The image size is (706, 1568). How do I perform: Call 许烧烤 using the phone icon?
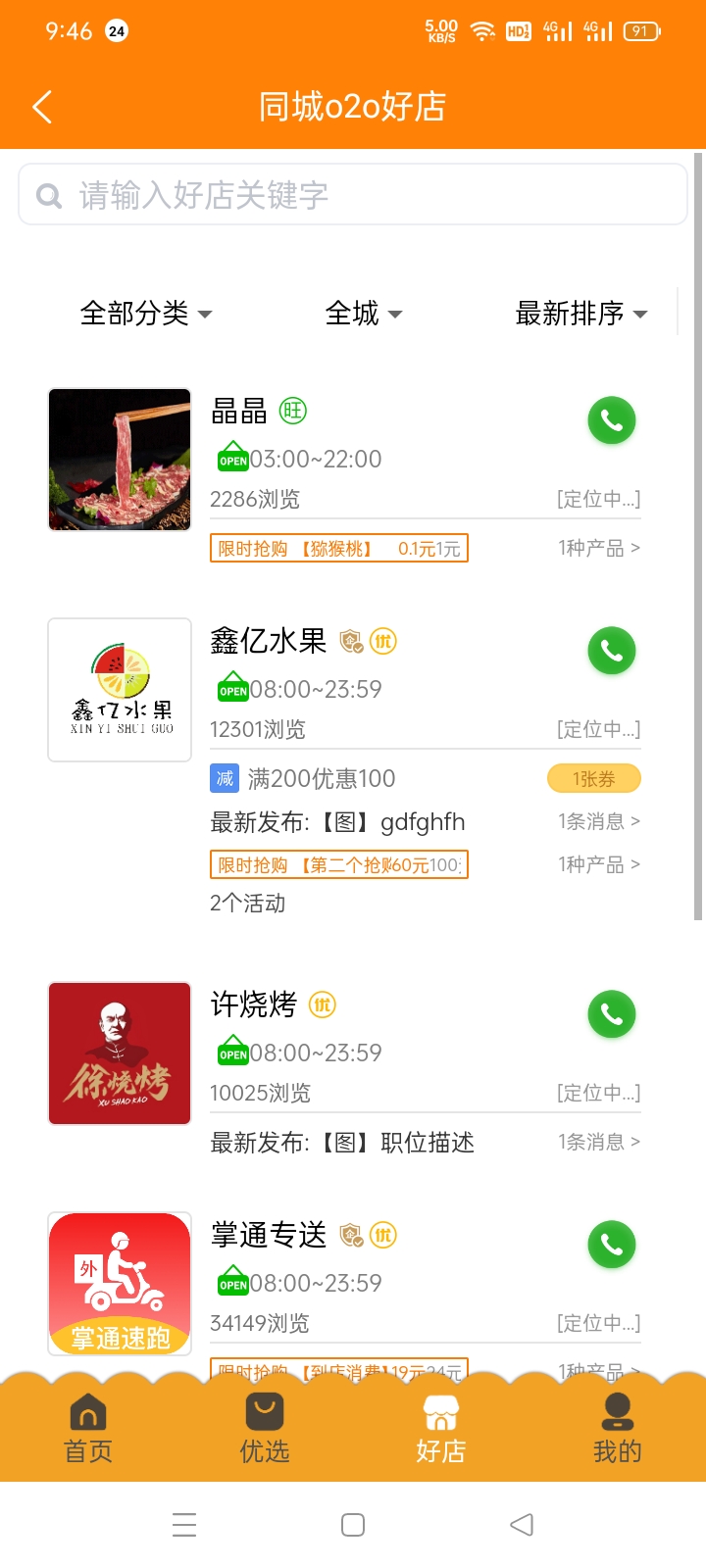[x=612, y=1014]
